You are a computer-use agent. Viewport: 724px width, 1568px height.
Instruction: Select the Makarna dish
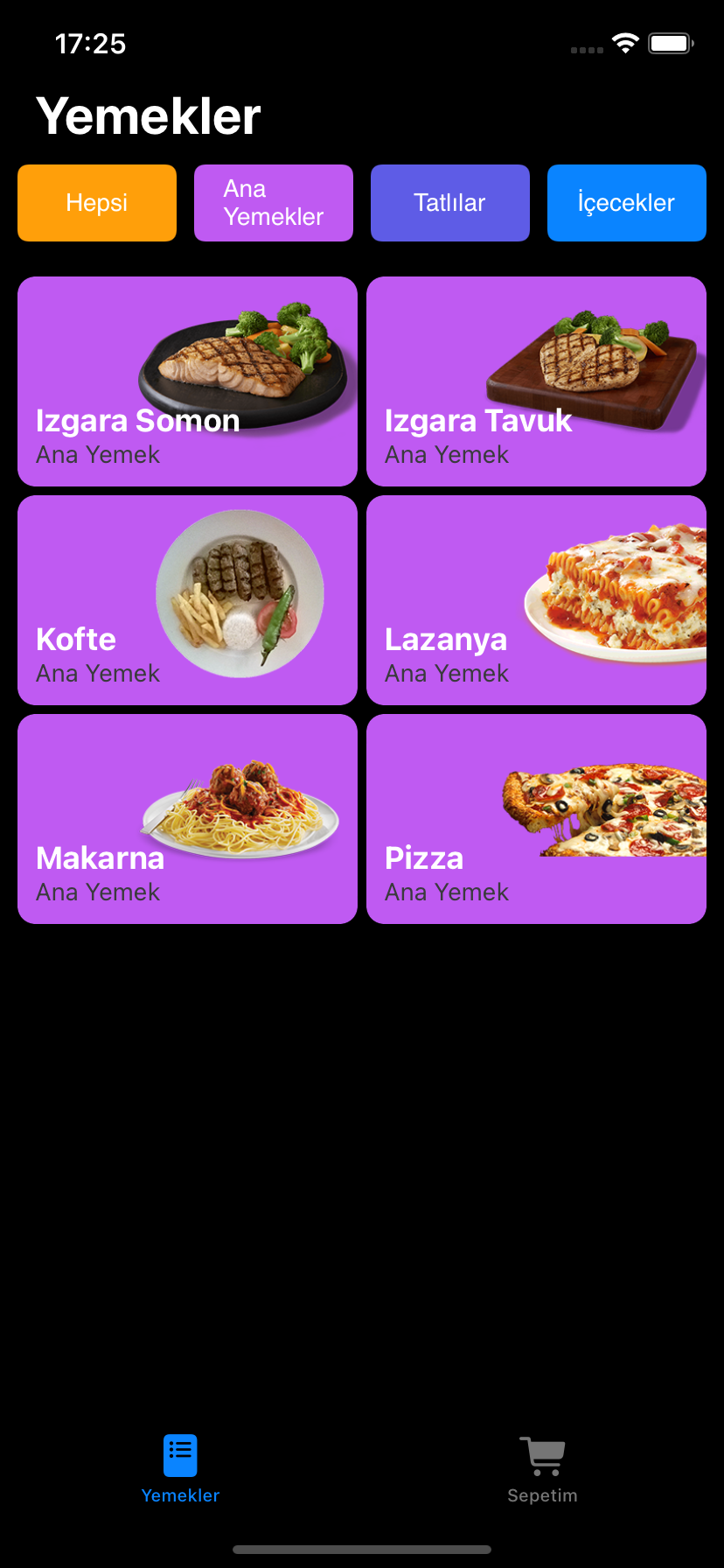click(187, 819)
